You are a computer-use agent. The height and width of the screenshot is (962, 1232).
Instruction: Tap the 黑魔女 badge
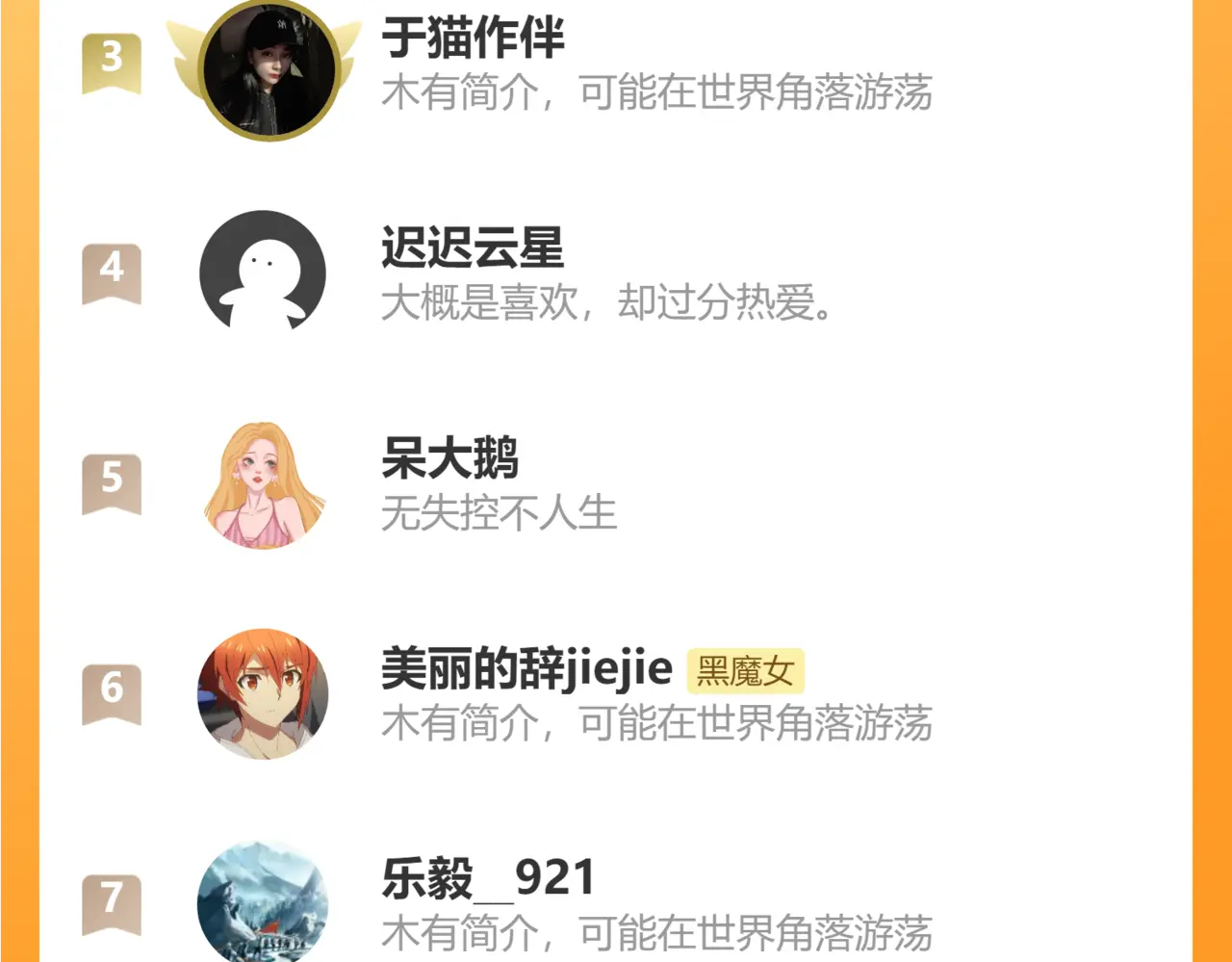(745, 671)
